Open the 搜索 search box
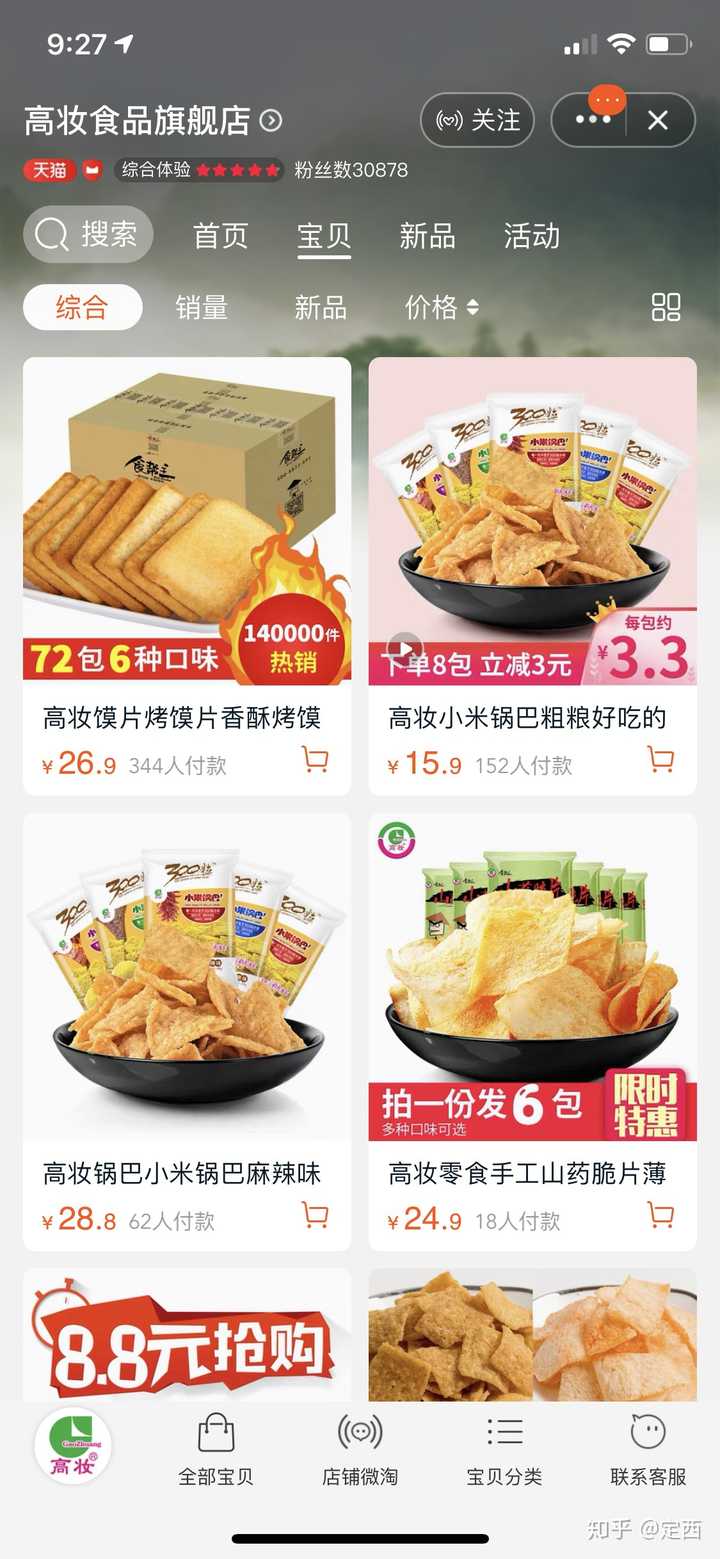 88,235
